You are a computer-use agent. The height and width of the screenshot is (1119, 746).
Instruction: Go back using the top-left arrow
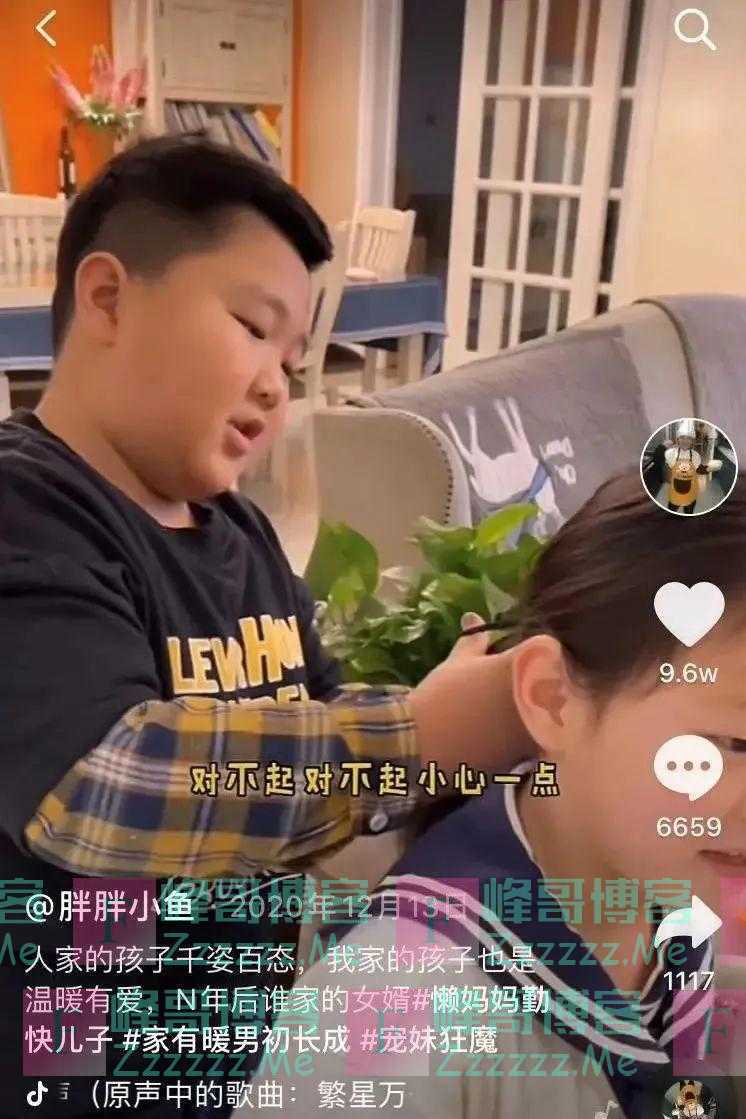[x=46, y=29]
